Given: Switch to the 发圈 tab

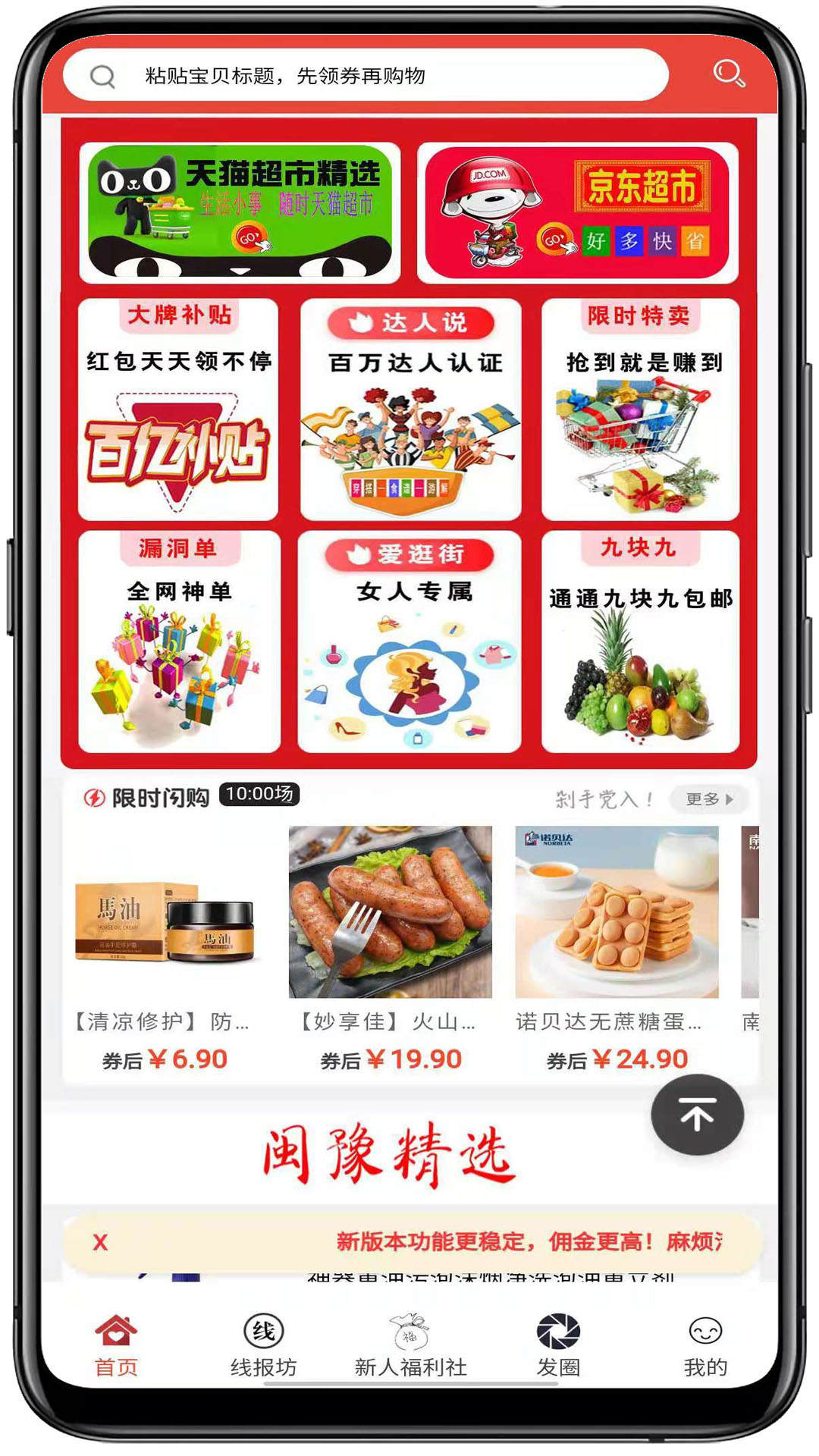Looking at the screenshot, I should pyautogui.click(x=558, y=1345).
